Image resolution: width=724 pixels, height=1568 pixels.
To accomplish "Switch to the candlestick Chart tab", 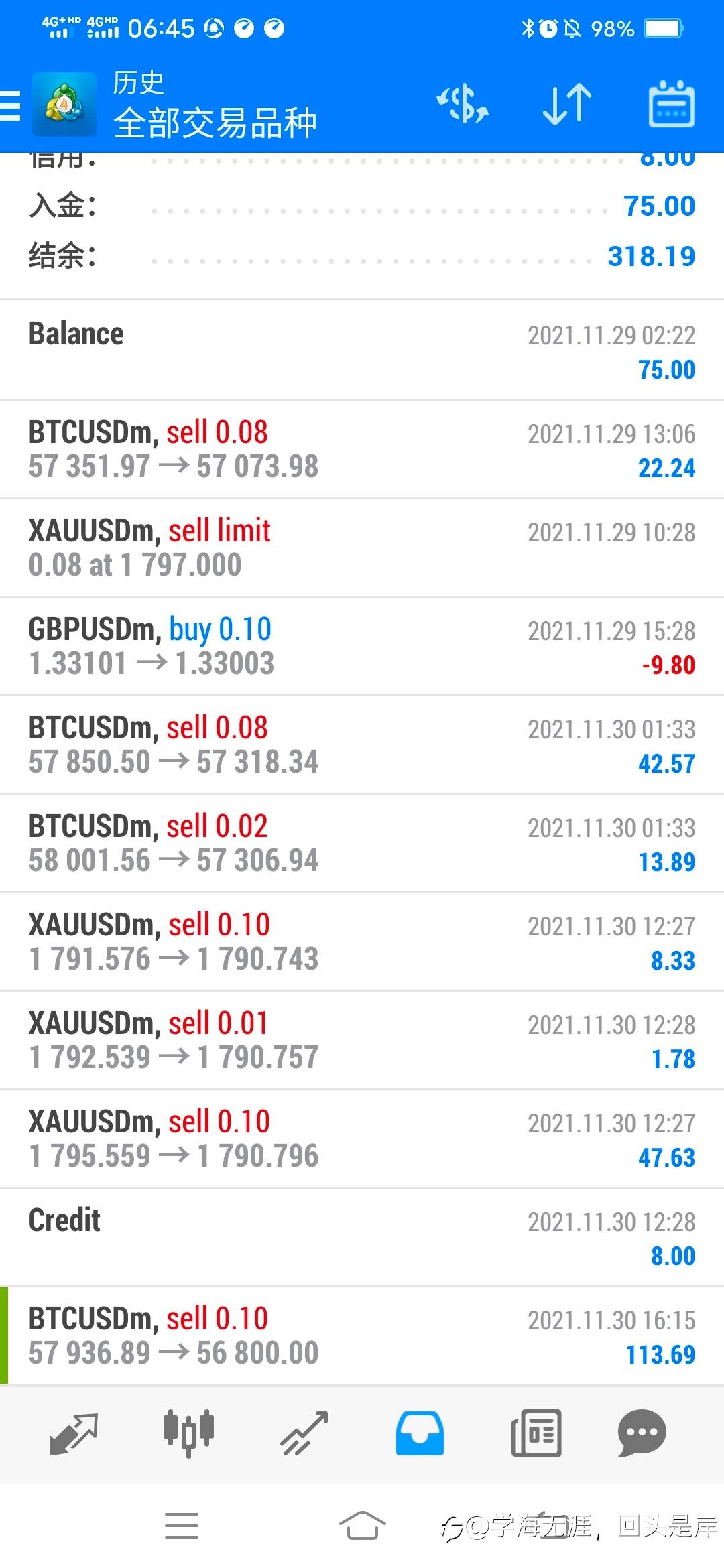I will (189, 1433).
